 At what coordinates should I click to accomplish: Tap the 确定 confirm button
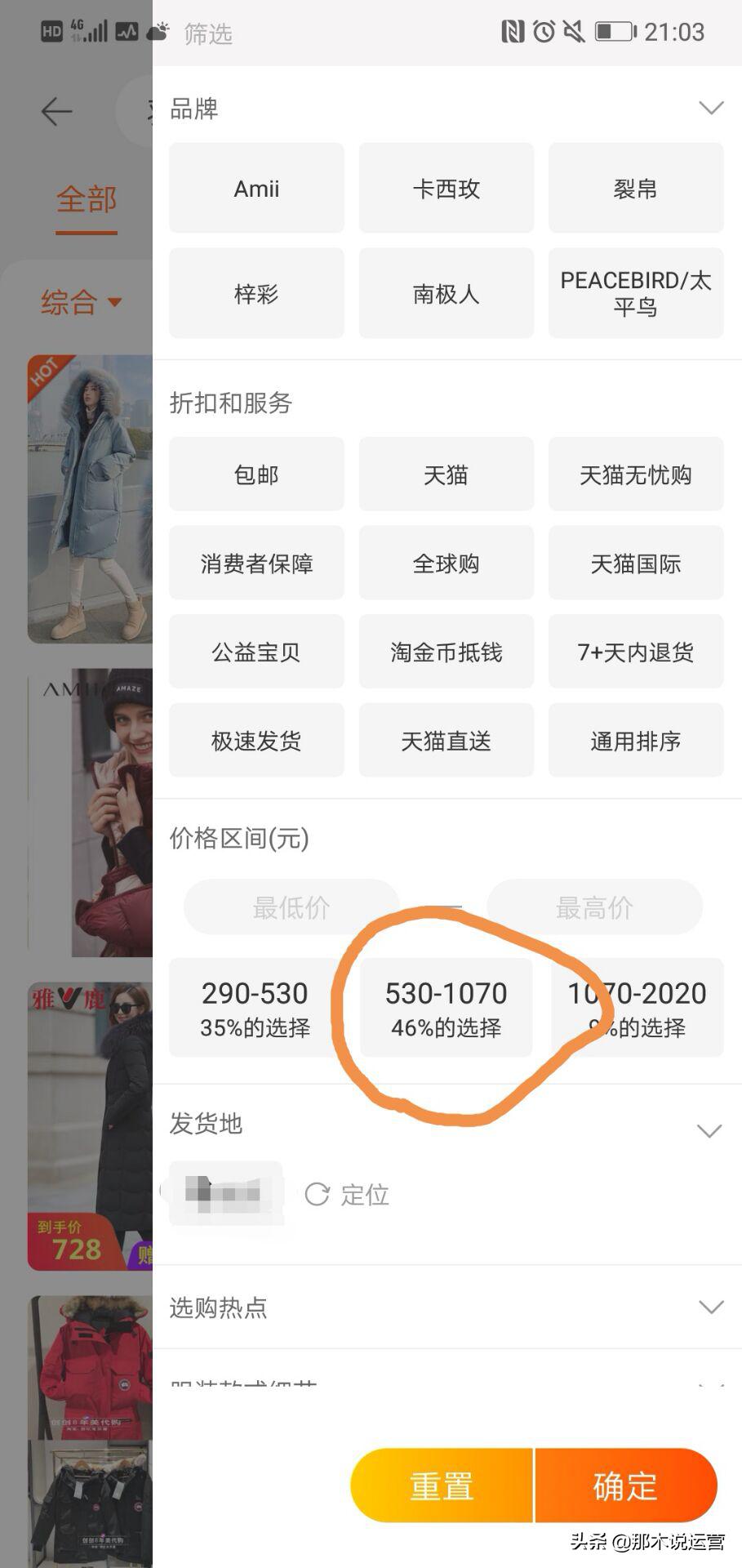[624, 1486]
